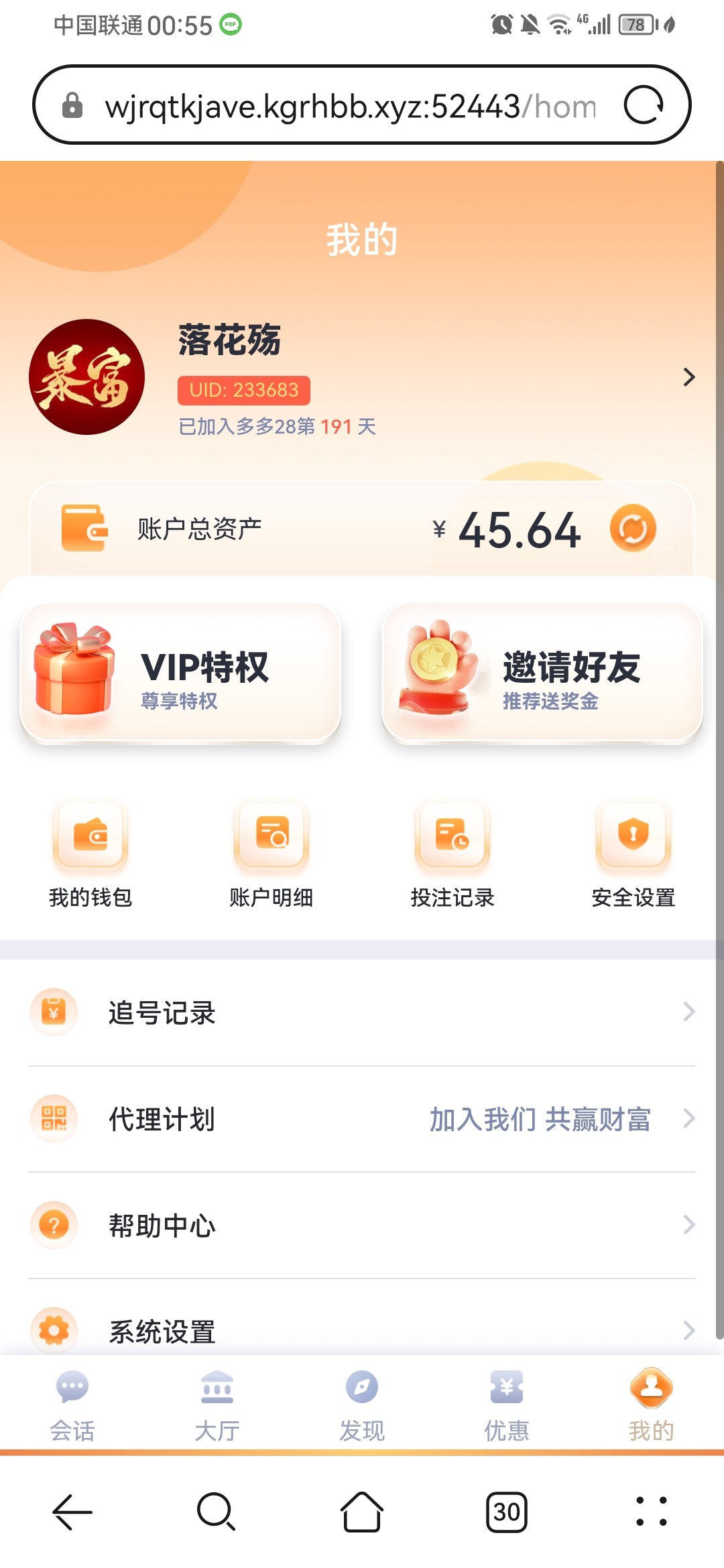Open the 追号记录 row
This screenshot has width=724, height=1568.
[362, 1012]
